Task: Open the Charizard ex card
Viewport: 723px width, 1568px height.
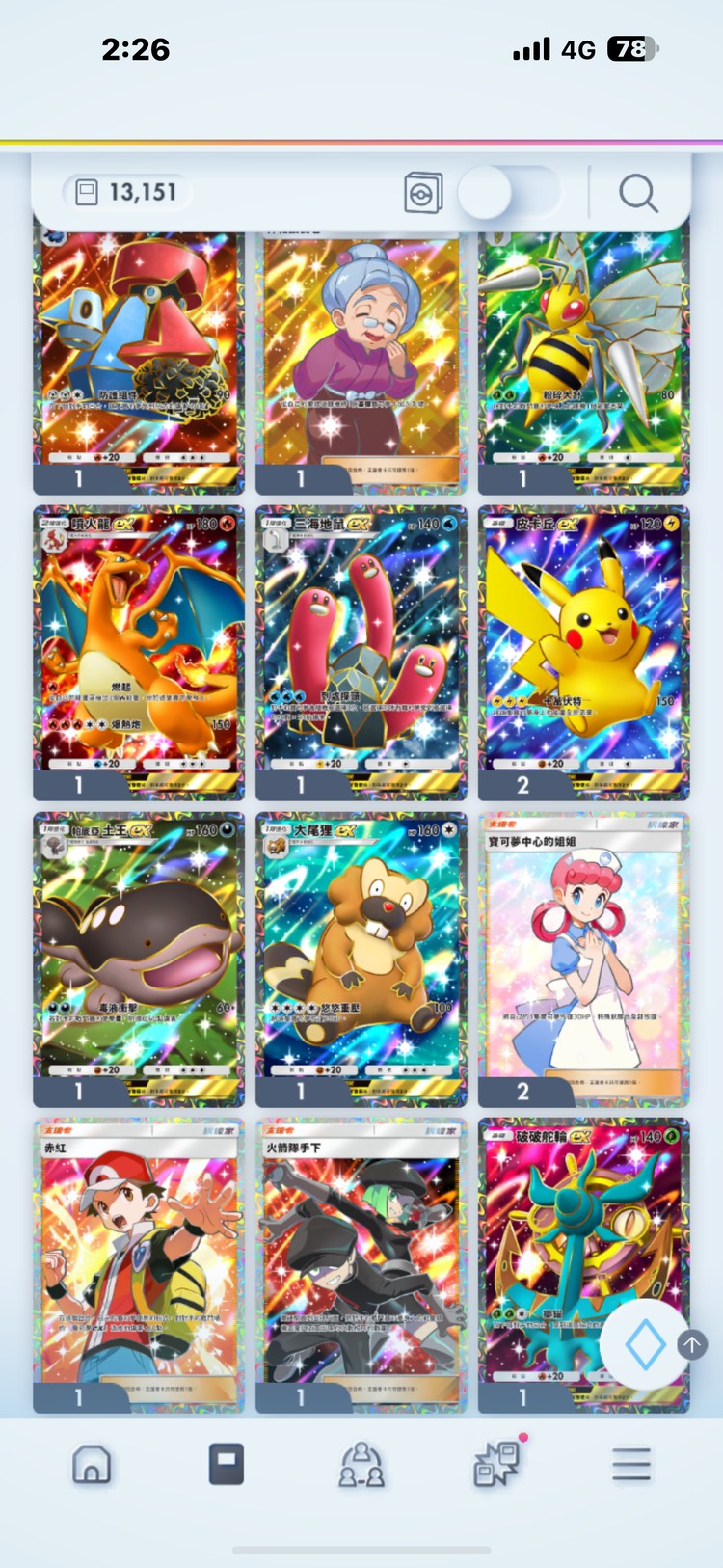Action: click(x=139, y=641)
